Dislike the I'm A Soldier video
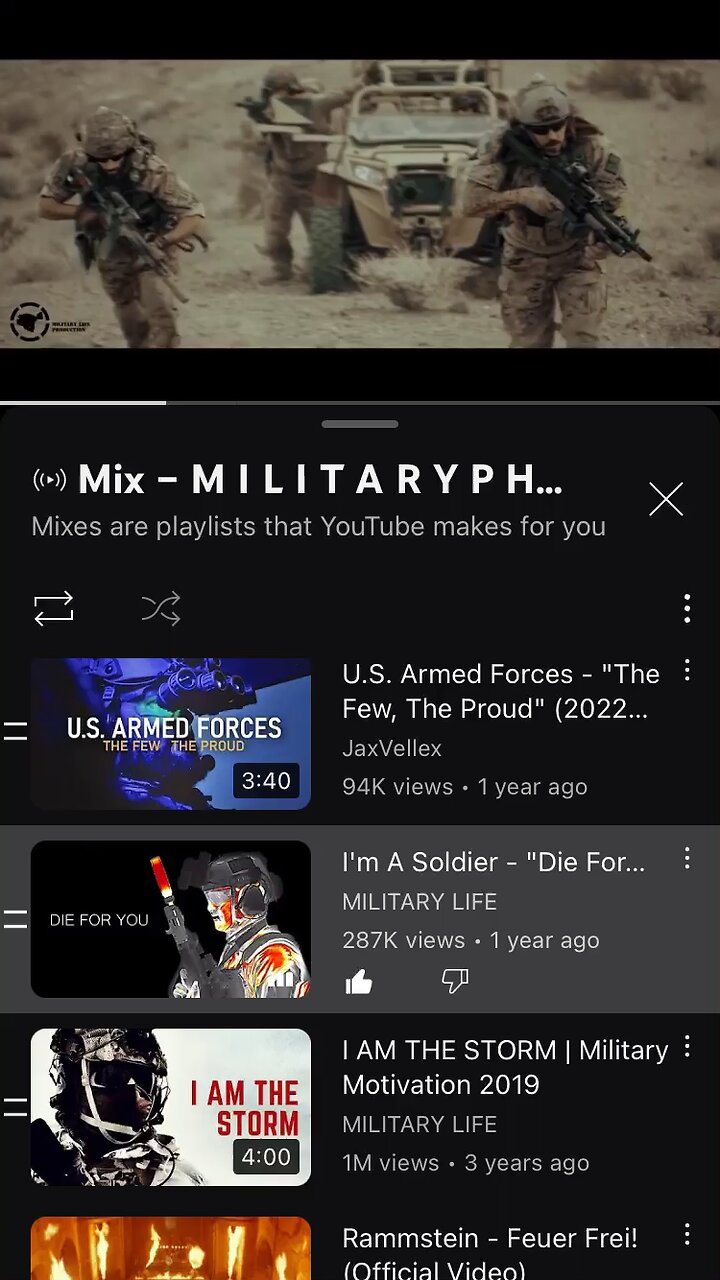The width and height of the screenshot is (720, 1280). pos(455,981)
